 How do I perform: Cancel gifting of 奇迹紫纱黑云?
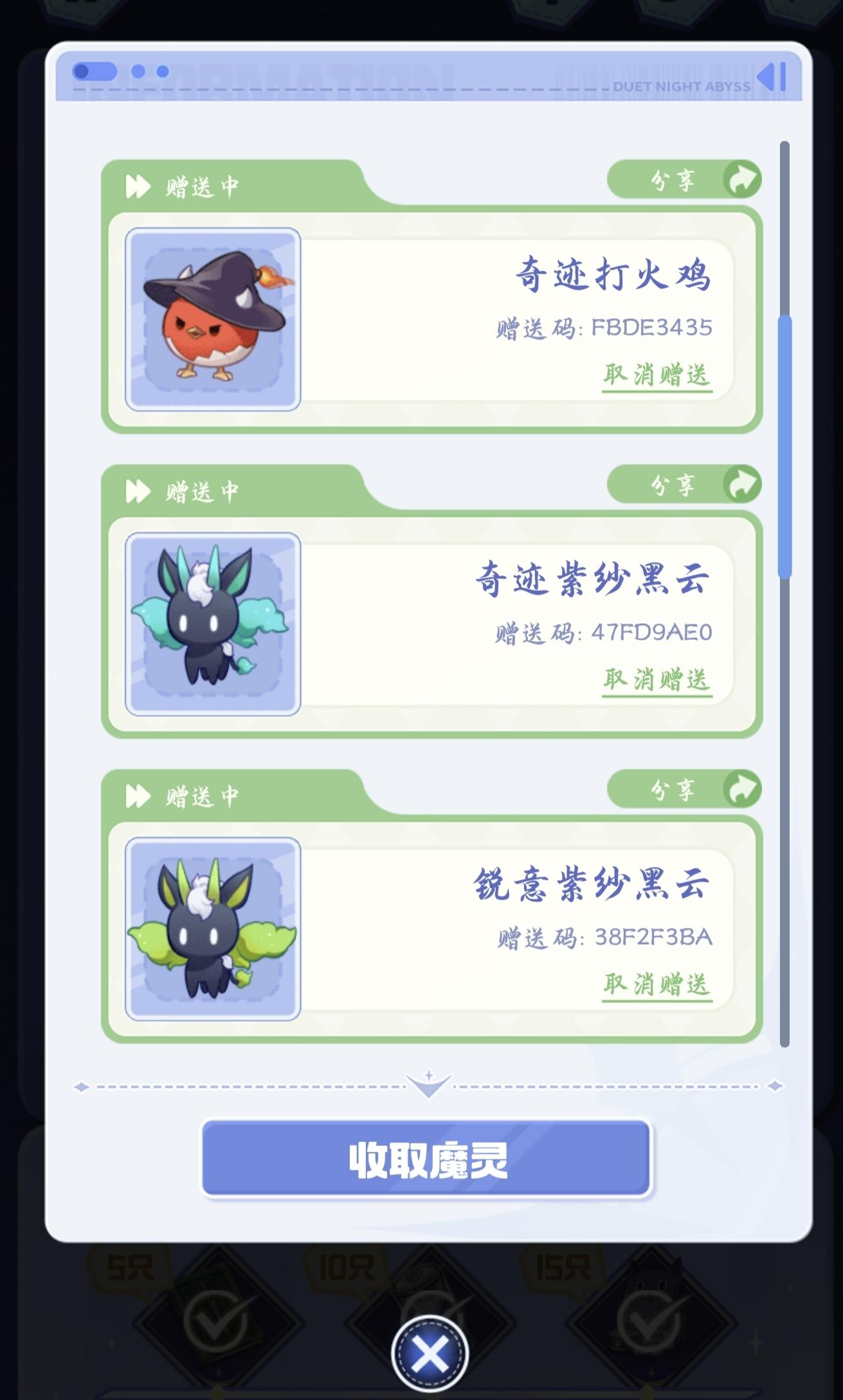(657, 679)
